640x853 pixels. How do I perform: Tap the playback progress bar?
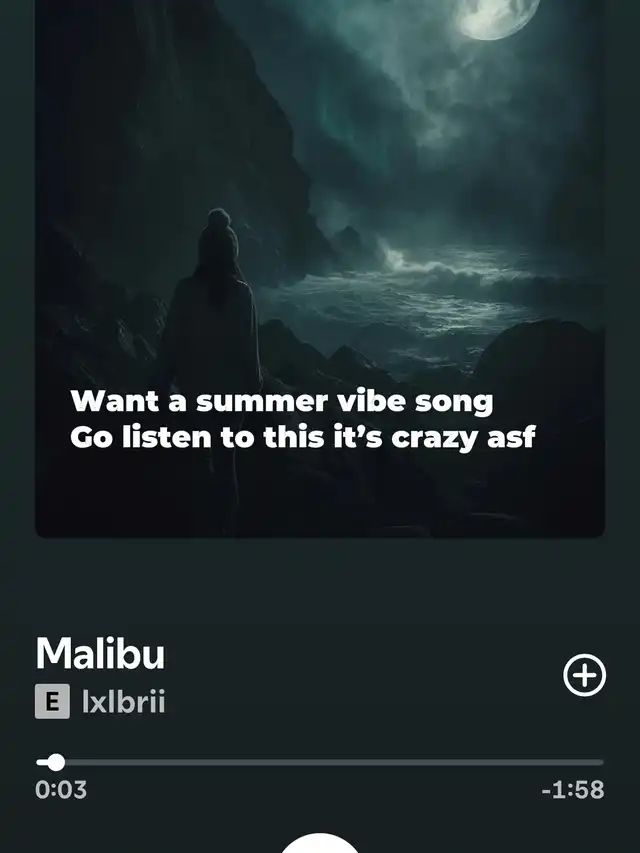tap(320, 762)
